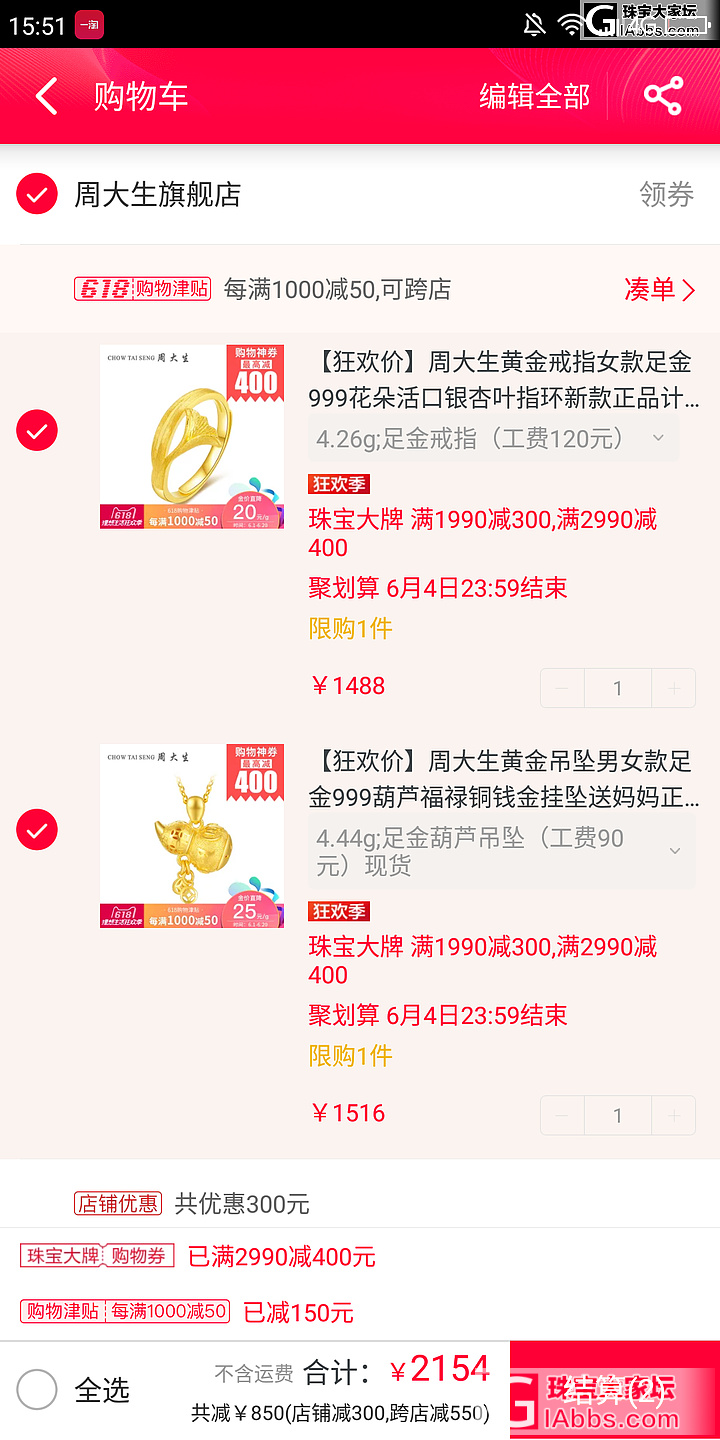Open 凑单 to add more items
The height and width of the screenshot is (1440, 720).
(x=659, y=289)
